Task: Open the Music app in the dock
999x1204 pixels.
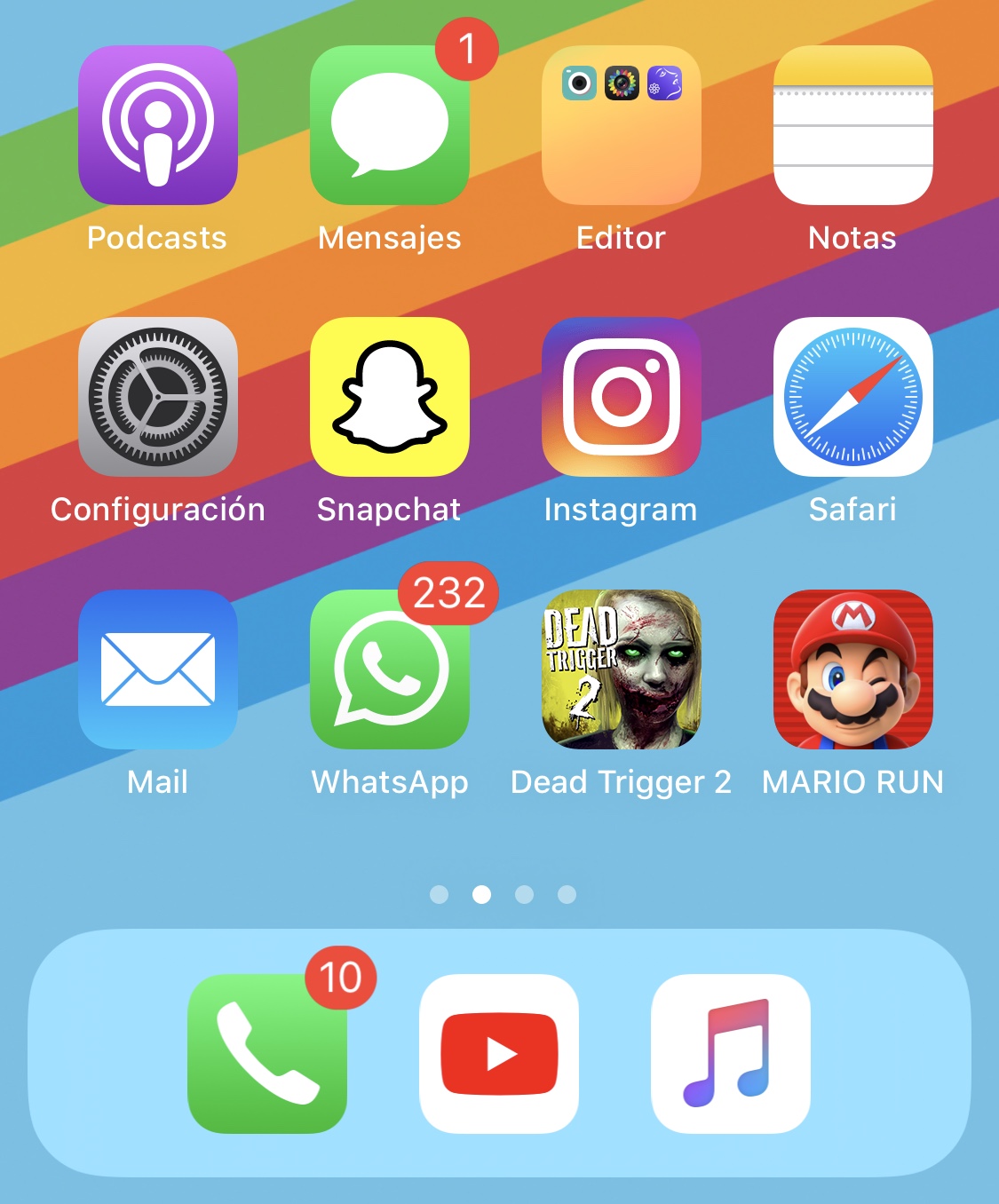Action: coord(730,1053)
